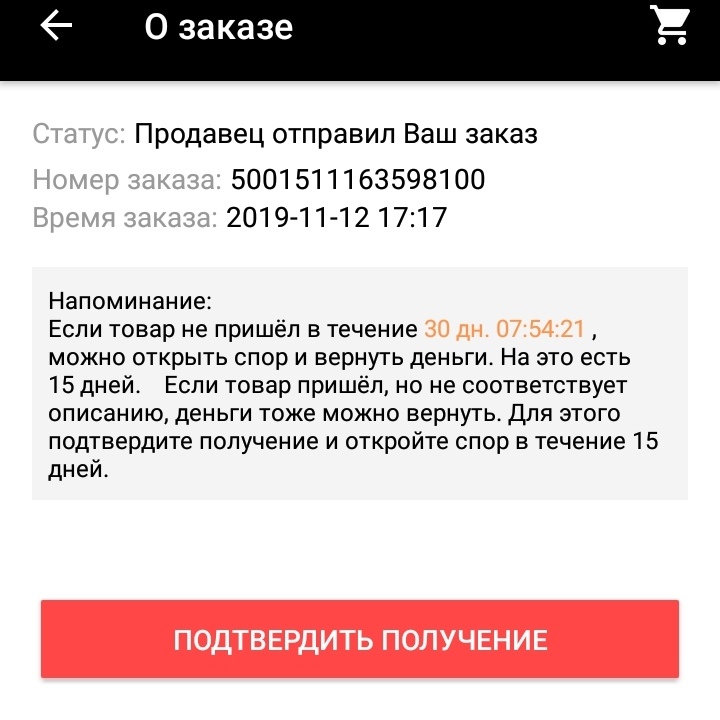The width and height of the screenshot is (720, 720).
Task: Go back from the order details
Action: 56,27
